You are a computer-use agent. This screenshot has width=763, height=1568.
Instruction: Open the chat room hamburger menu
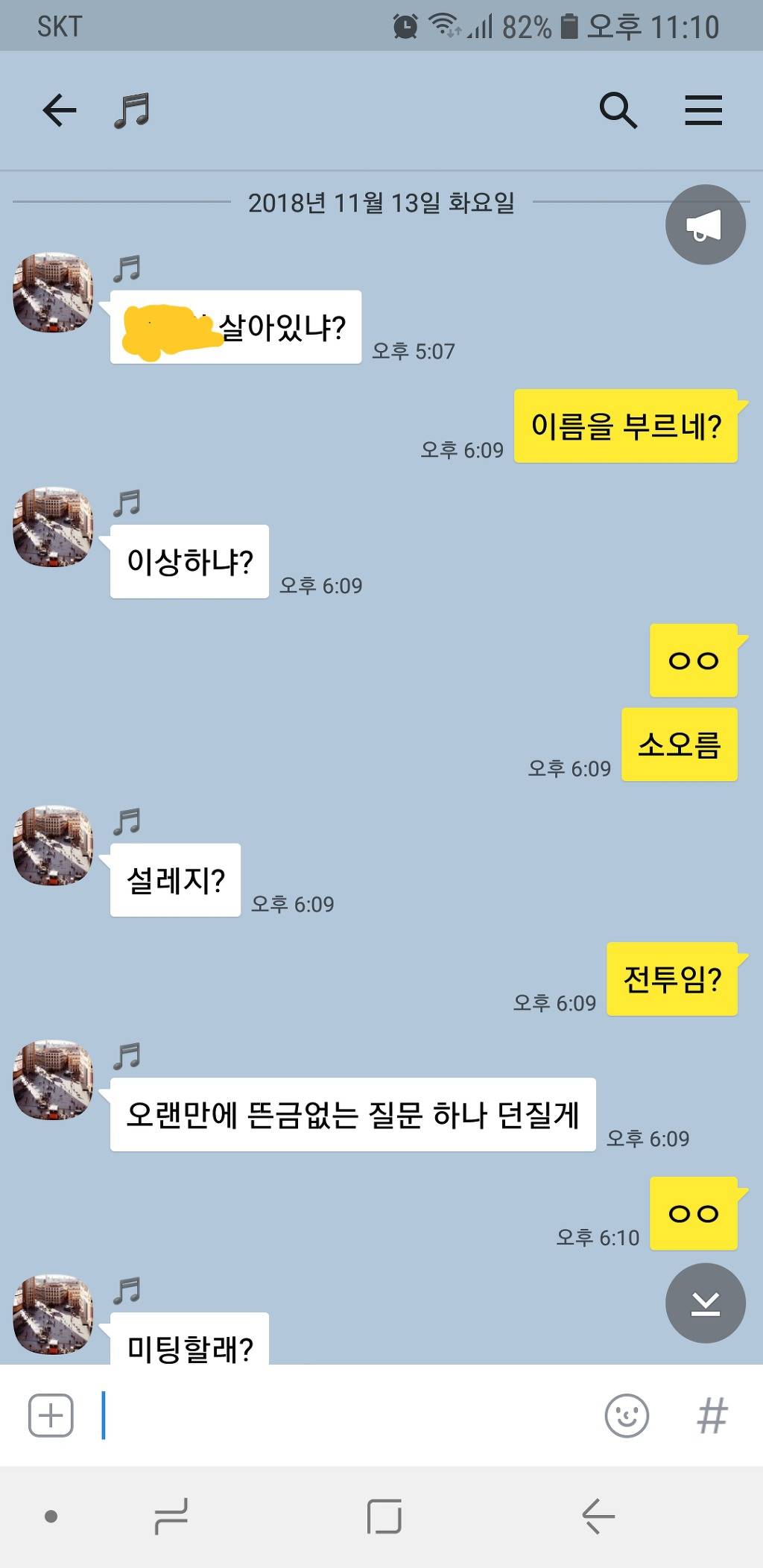[703, 111]
